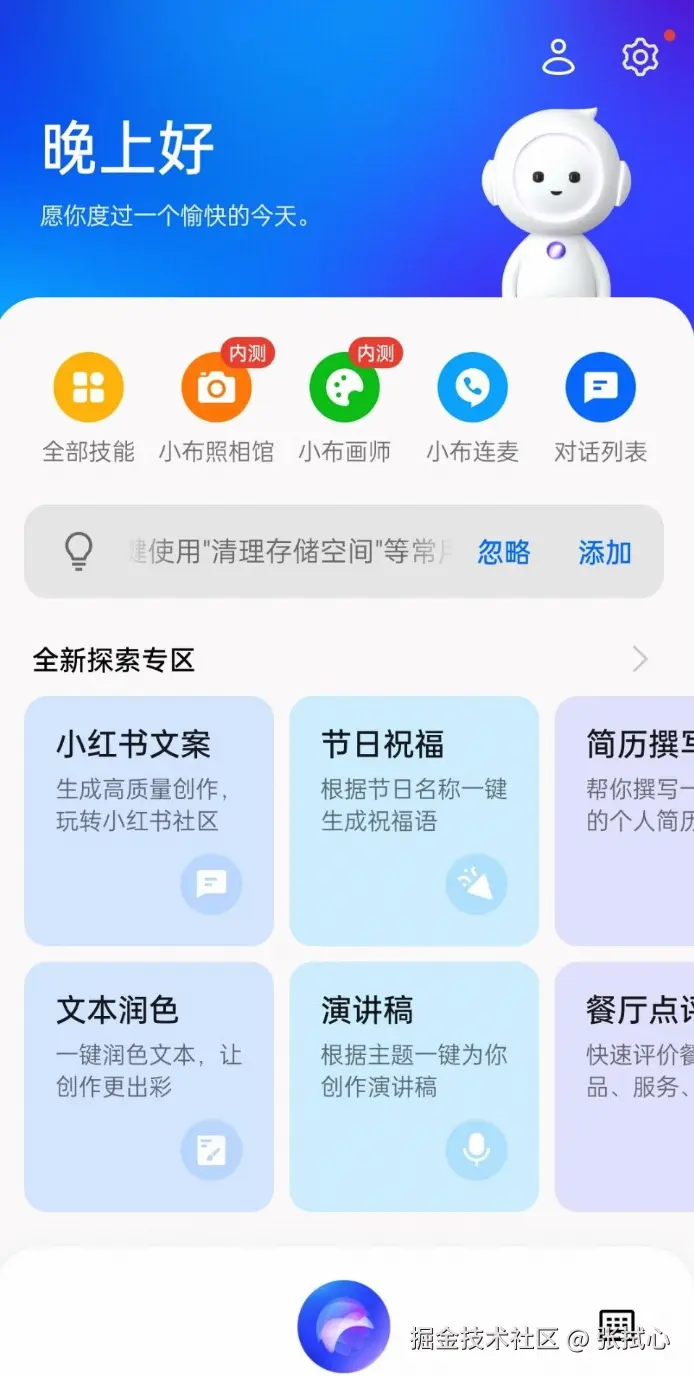Image resolution: width=694 pixels, height=1376 pixels.
Task: Tap 忽略 to dismiss the suggestion
Action: tap(503, 552)
